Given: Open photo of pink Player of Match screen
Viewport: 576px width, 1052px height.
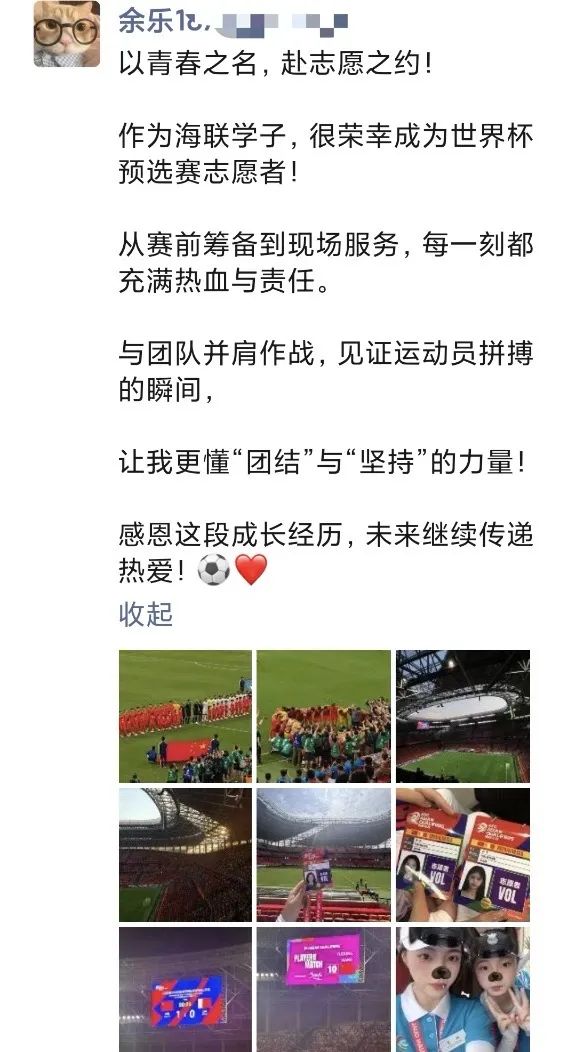Looking at the screenshot, I should point(324,990).
